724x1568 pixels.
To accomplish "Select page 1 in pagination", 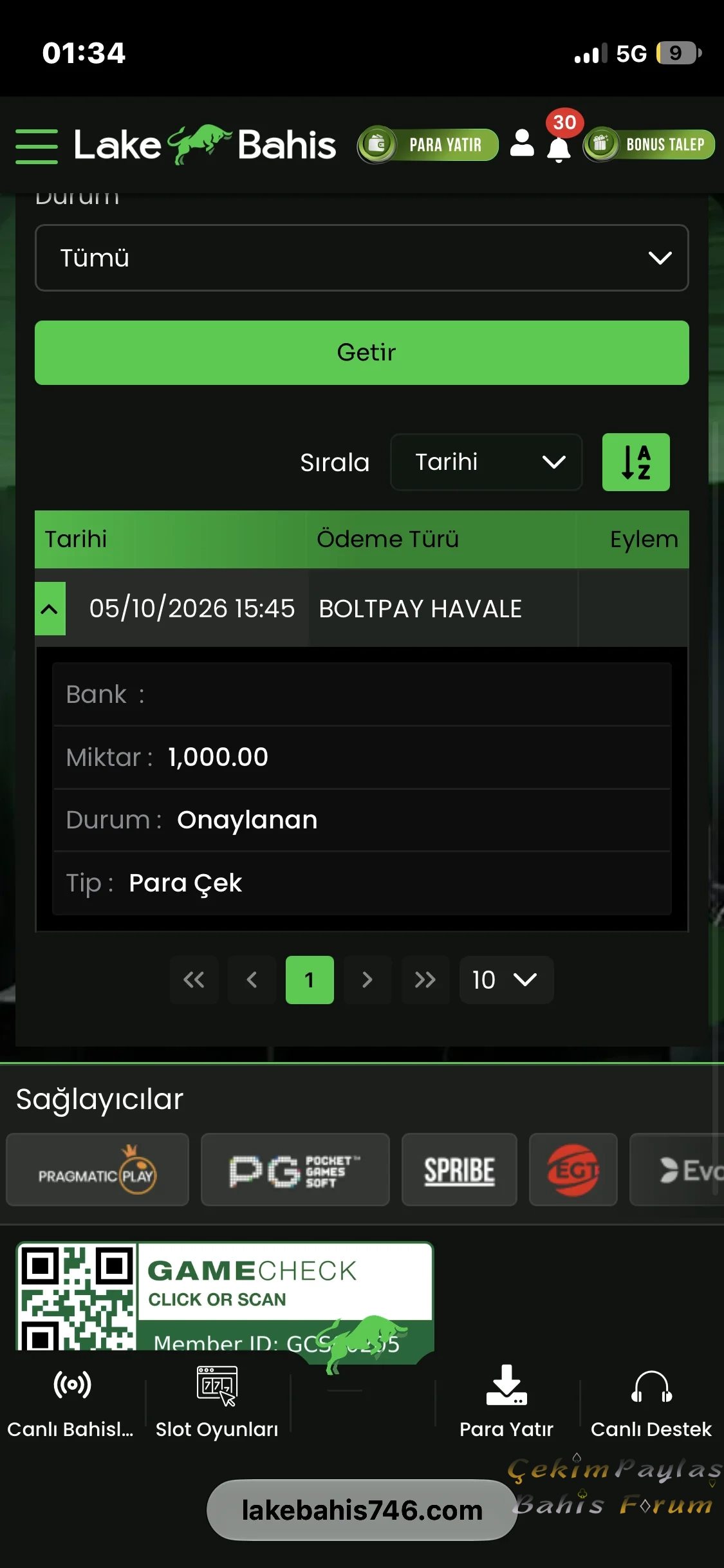I will coord(310,980).
